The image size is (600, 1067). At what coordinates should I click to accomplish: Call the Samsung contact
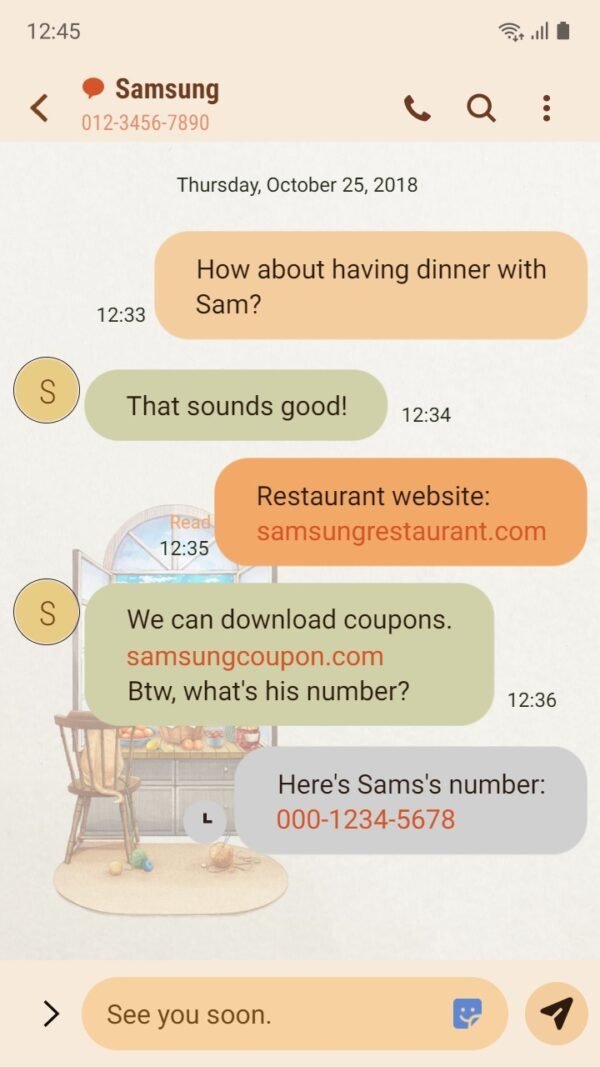click(417, 107)
